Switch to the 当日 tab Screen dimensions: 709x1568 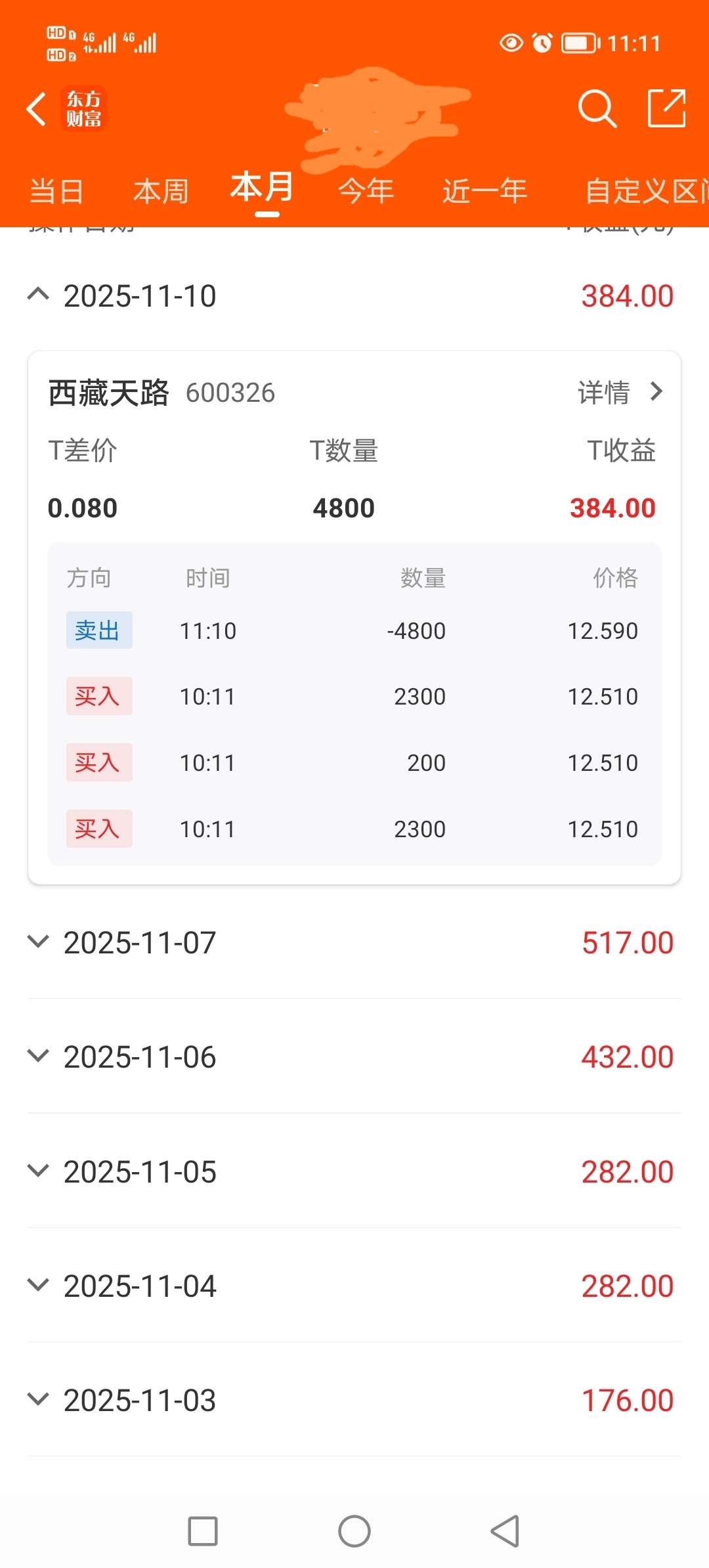[x=56, y=191]
